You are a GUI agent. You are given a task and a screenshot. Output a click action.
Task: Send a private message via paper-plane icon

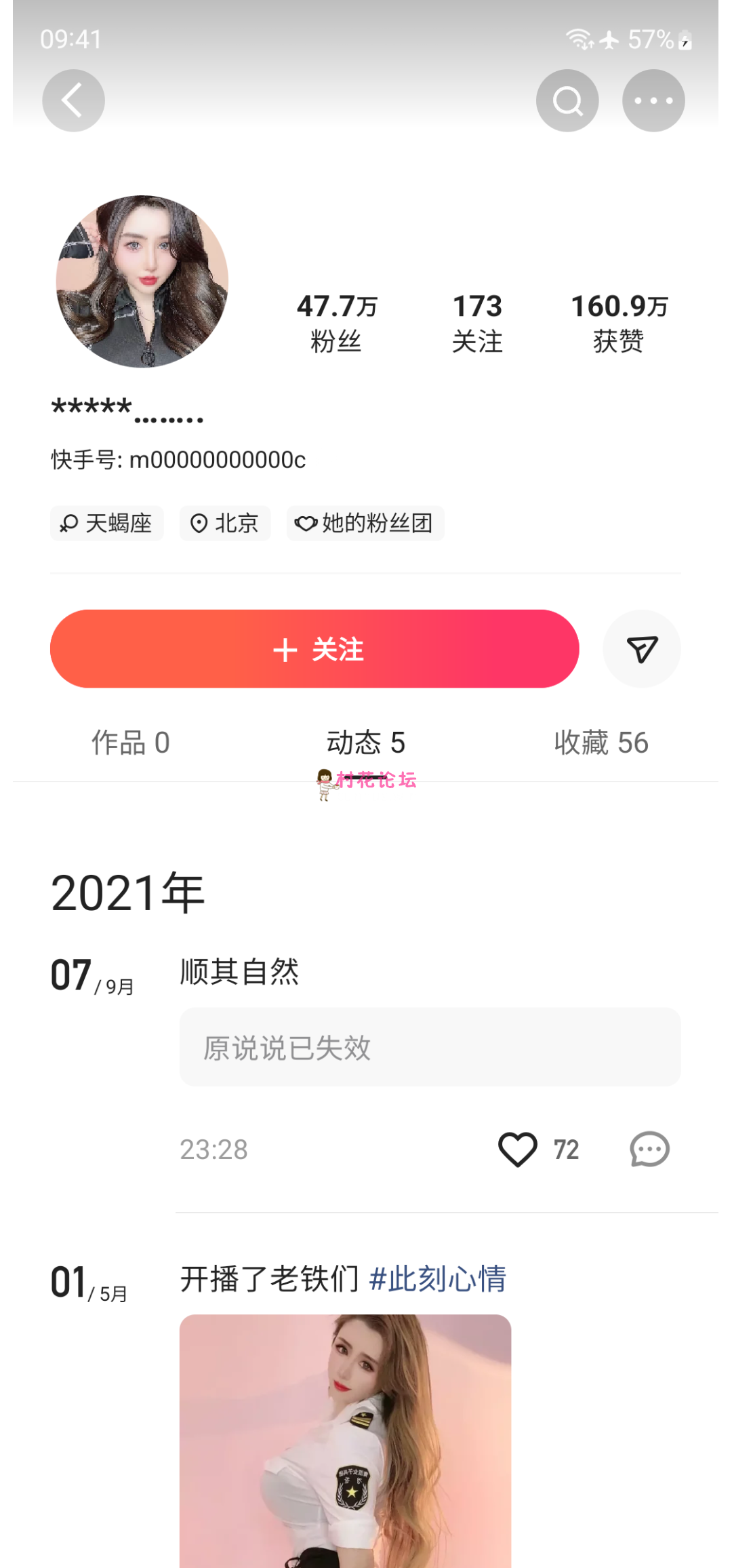tap(642, 649)
